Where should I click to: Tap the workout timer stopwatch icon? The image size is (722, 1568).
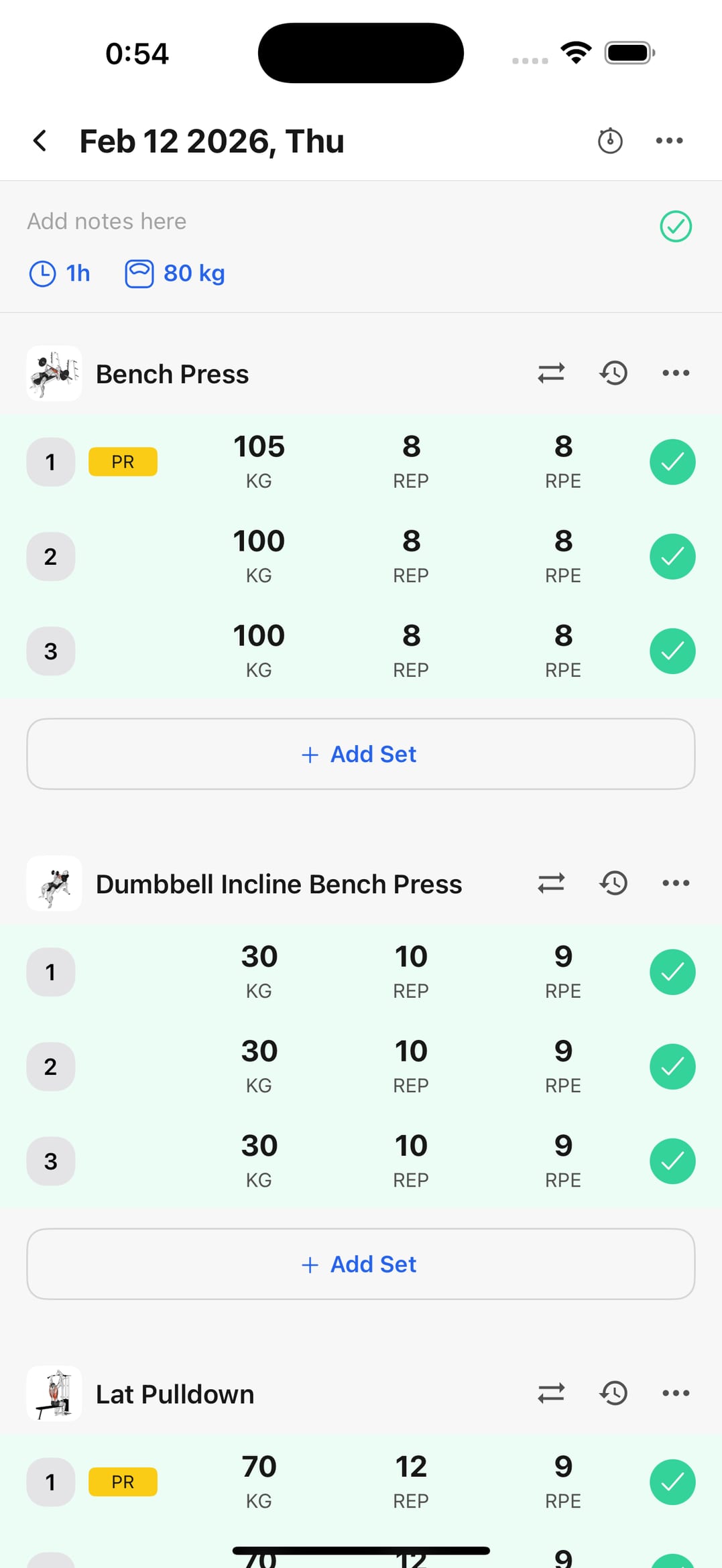(609, 141)
